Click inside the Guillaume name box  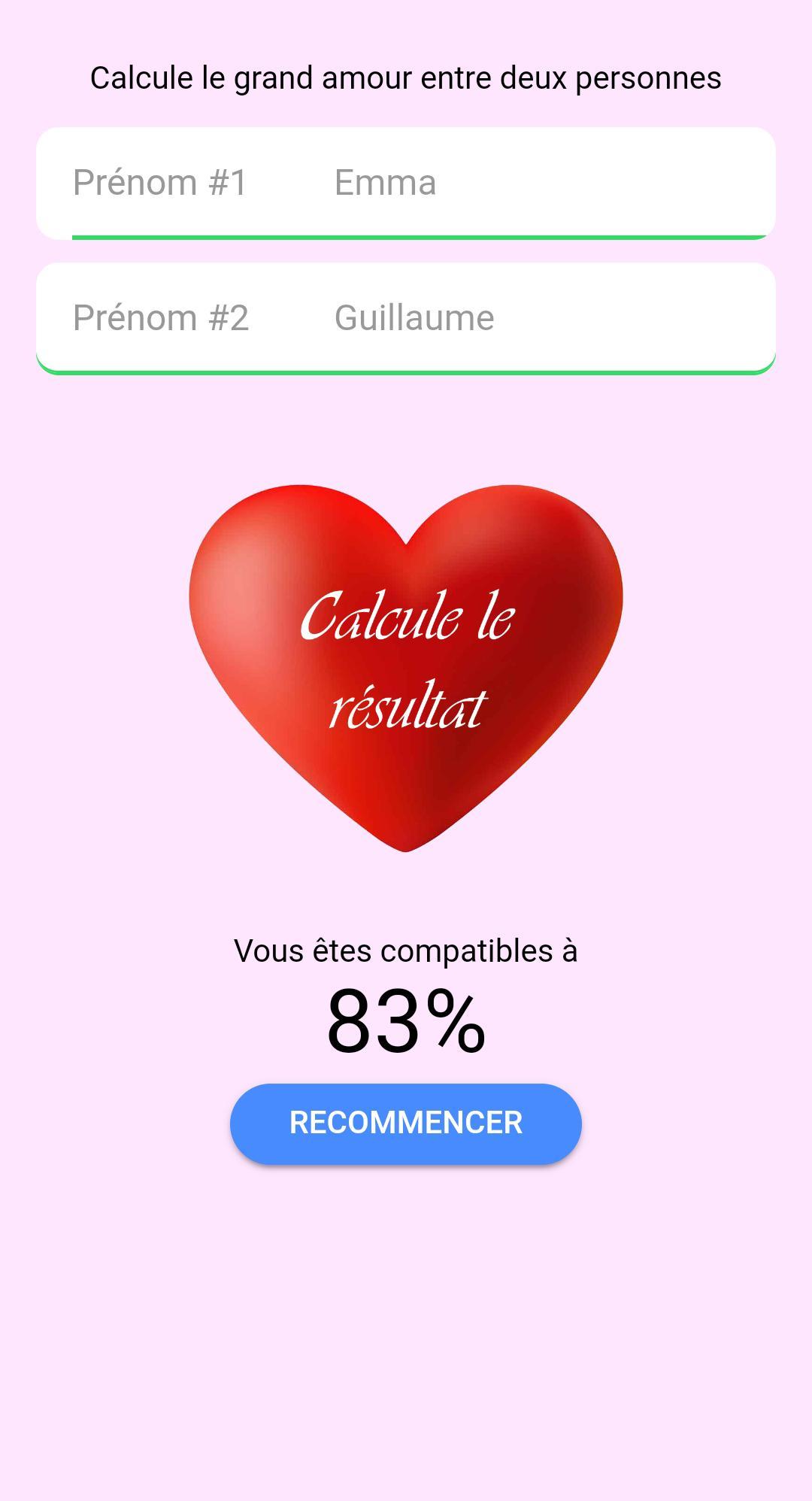414,318
